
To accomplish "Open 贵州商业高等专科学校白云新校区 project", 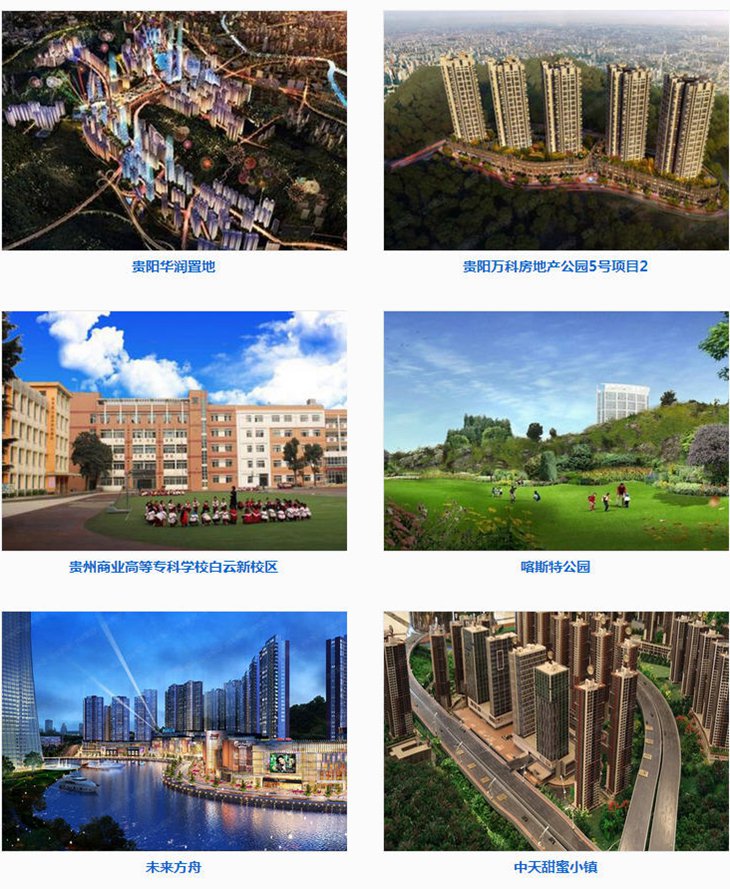I will point(174,431).
